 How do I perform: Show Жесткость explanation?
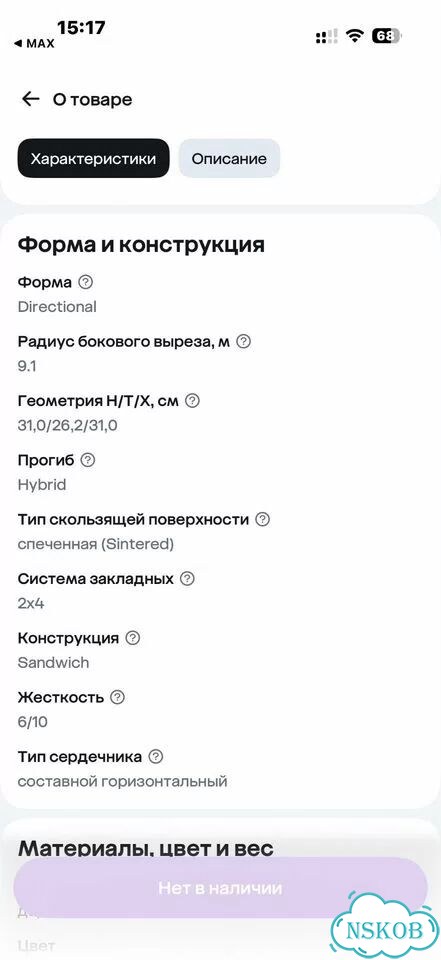118,697
